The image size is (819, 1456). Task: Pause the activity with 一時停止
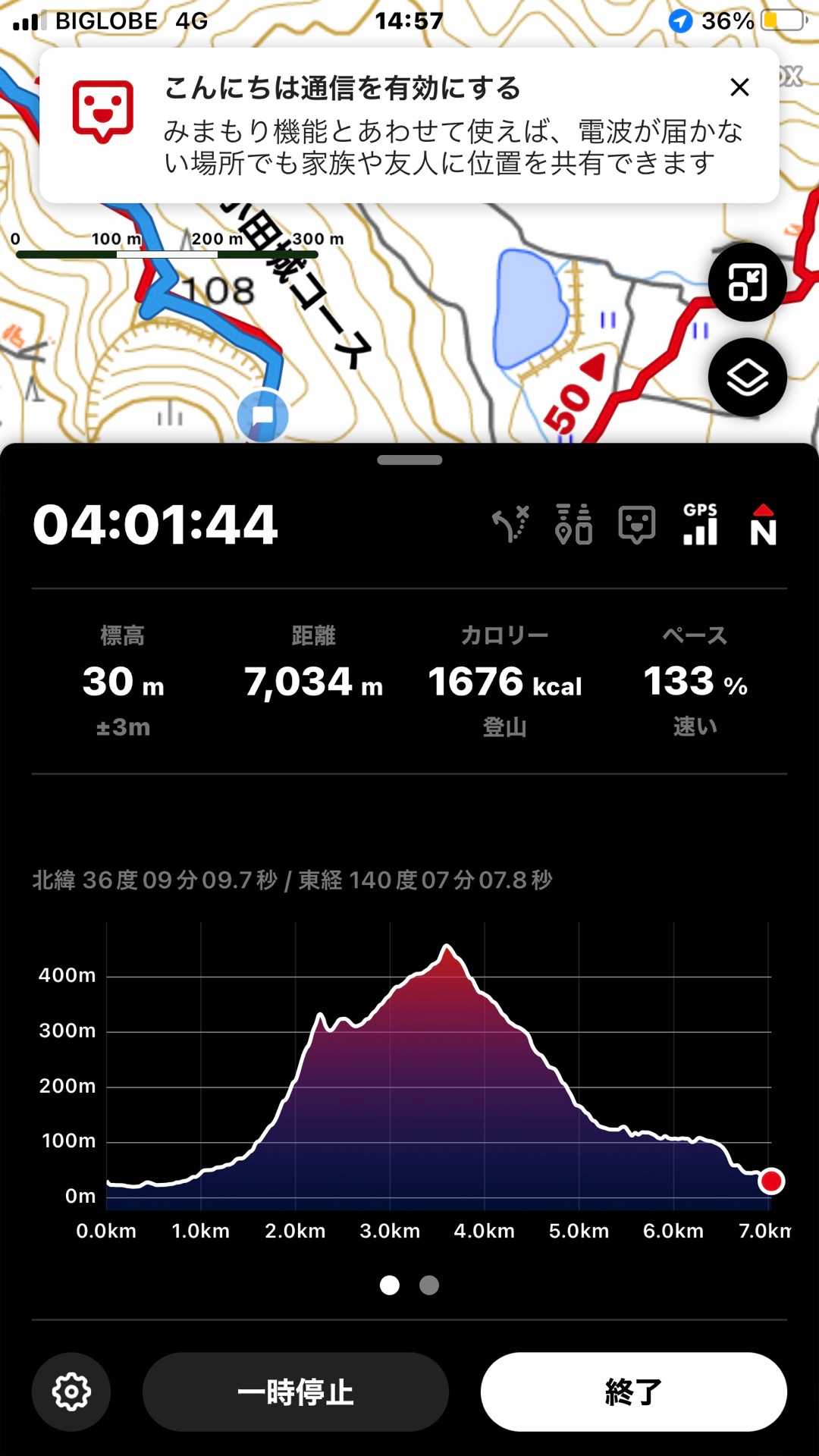(296, 1392)
